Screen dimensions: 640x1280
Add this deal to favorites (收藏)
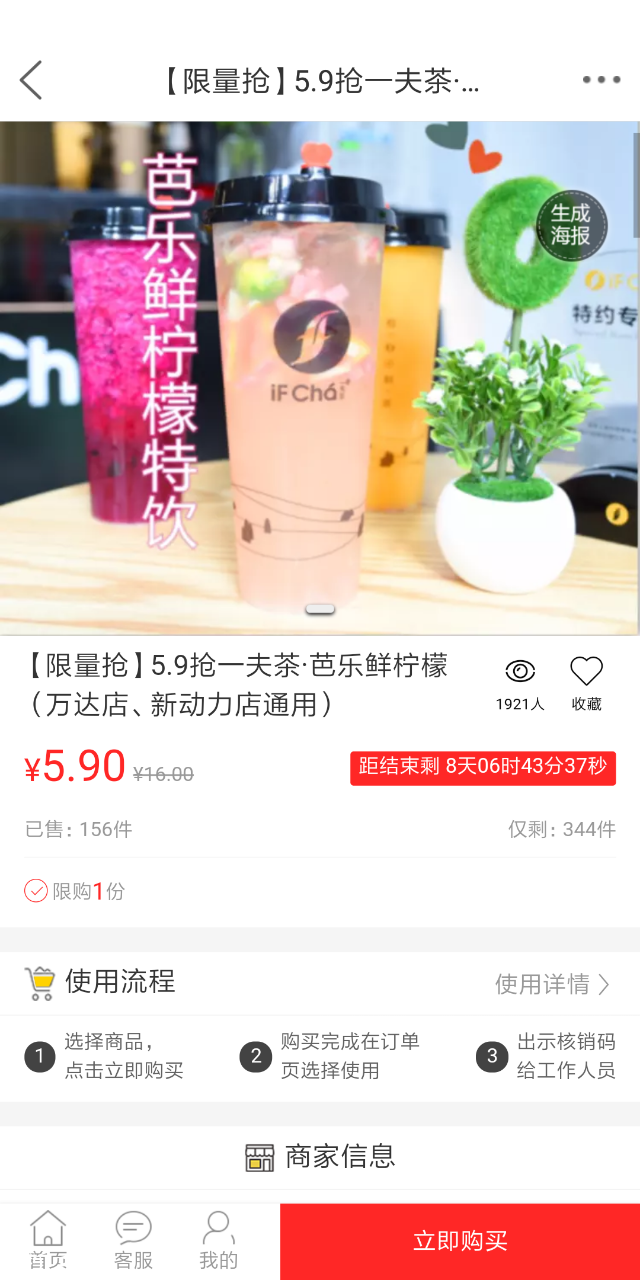(586, 683)
